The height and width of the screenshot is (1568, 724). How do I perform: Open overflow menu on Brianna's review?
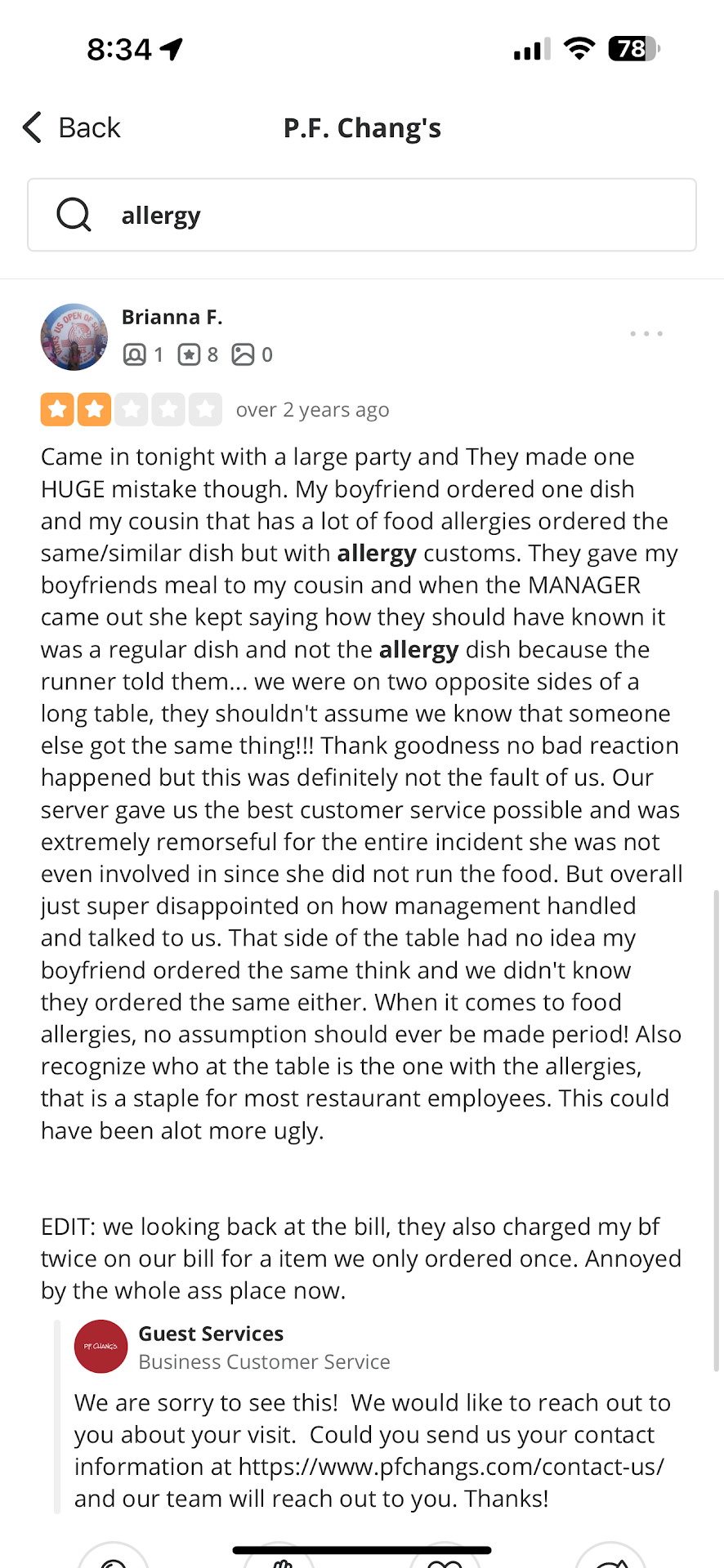pos(646,334)
